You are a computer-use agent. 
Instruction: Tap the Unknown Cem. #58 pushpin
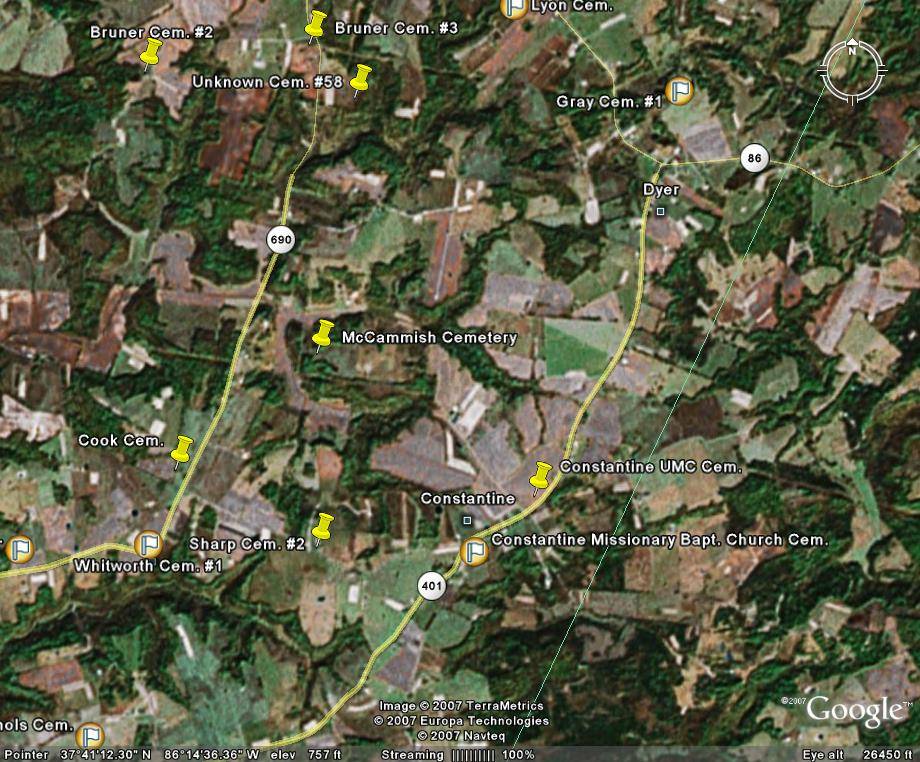click(x=361, y=79)
